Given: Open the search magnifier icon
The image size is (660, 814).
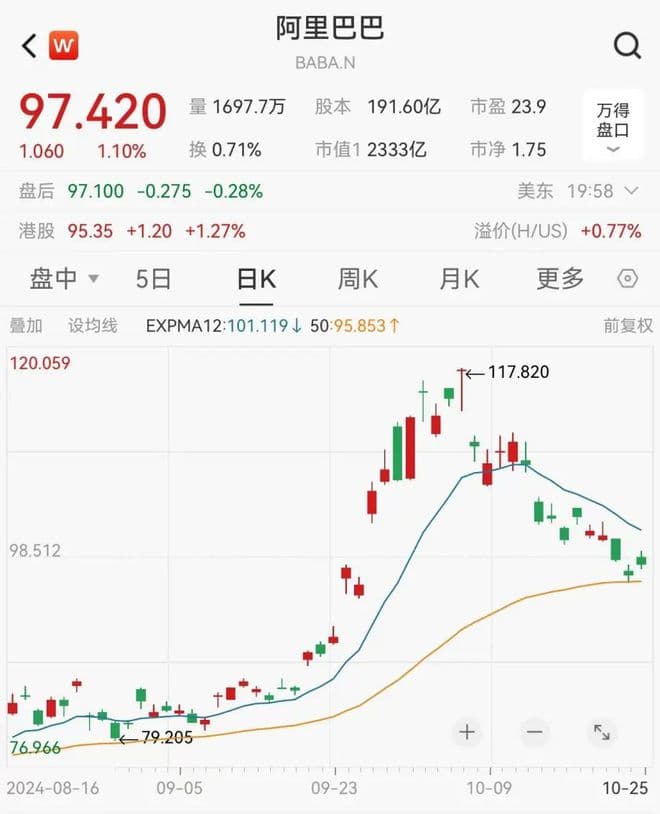Looking at the screenshot, I should click(626, 45).
